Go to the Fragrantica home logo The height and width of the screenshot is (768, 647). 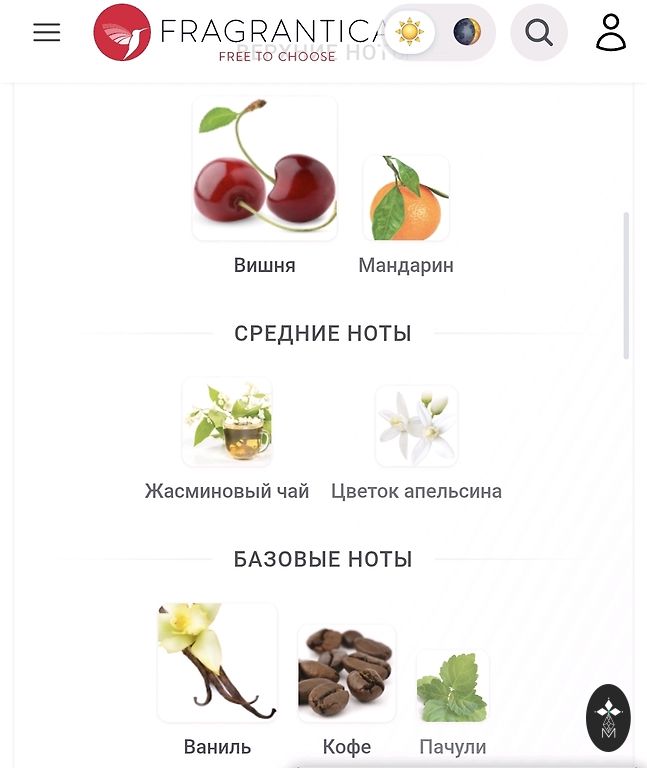(x=240, y=33)
